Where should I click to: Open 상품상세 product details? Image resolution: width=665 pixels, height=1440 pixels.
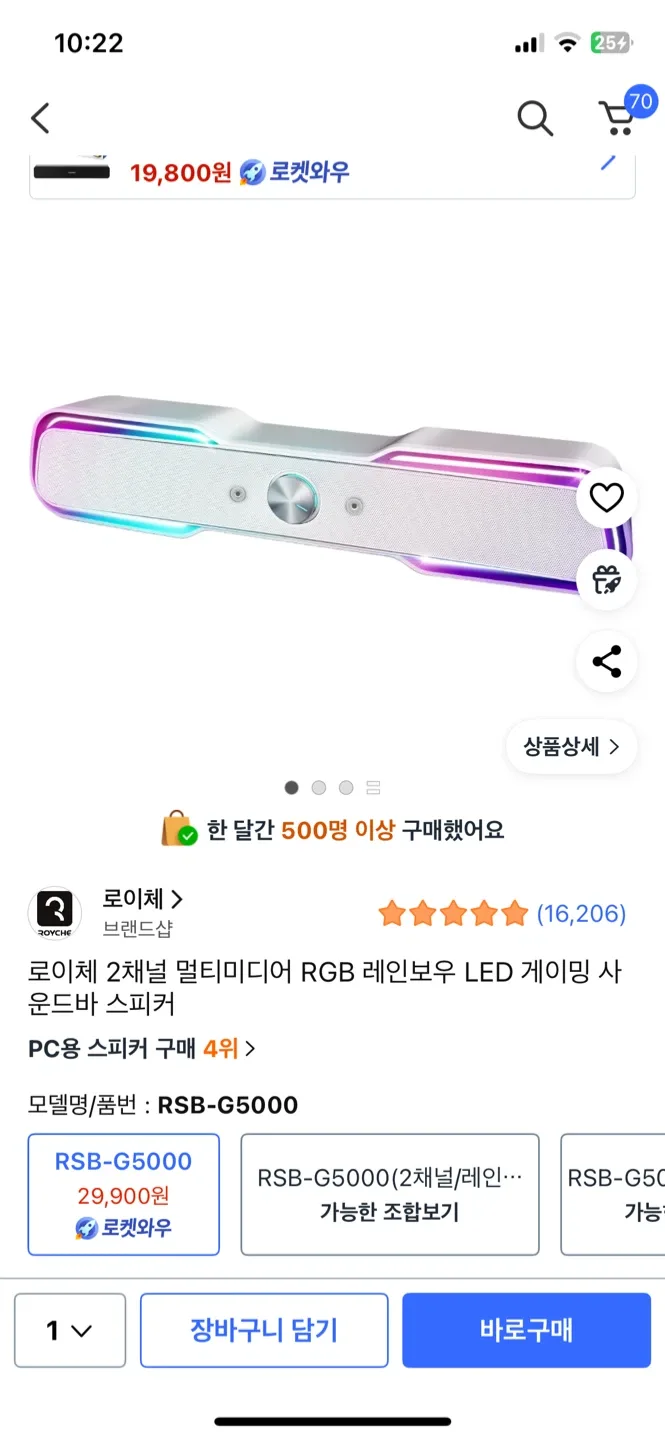click(572, 747)
